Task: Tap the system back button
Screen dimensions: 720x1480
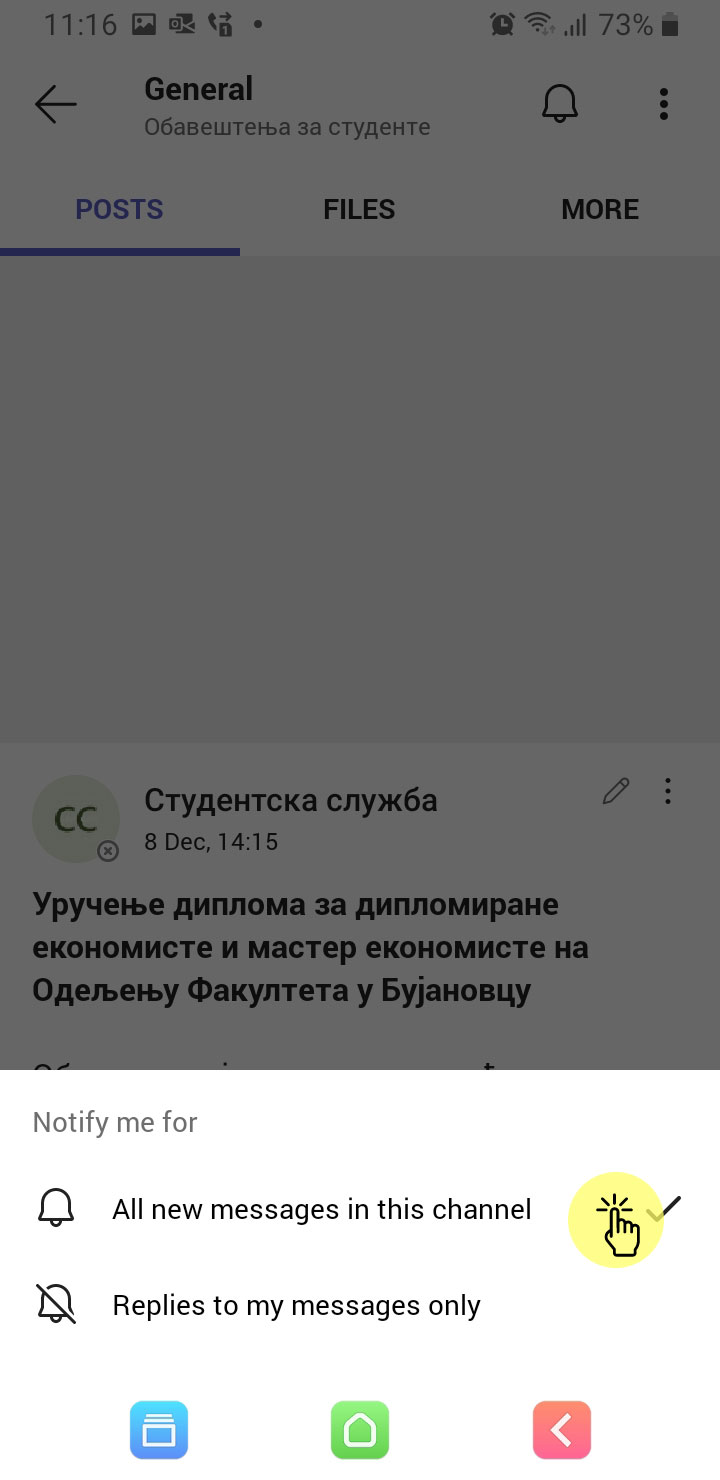Action: (x=562, y=1430)
